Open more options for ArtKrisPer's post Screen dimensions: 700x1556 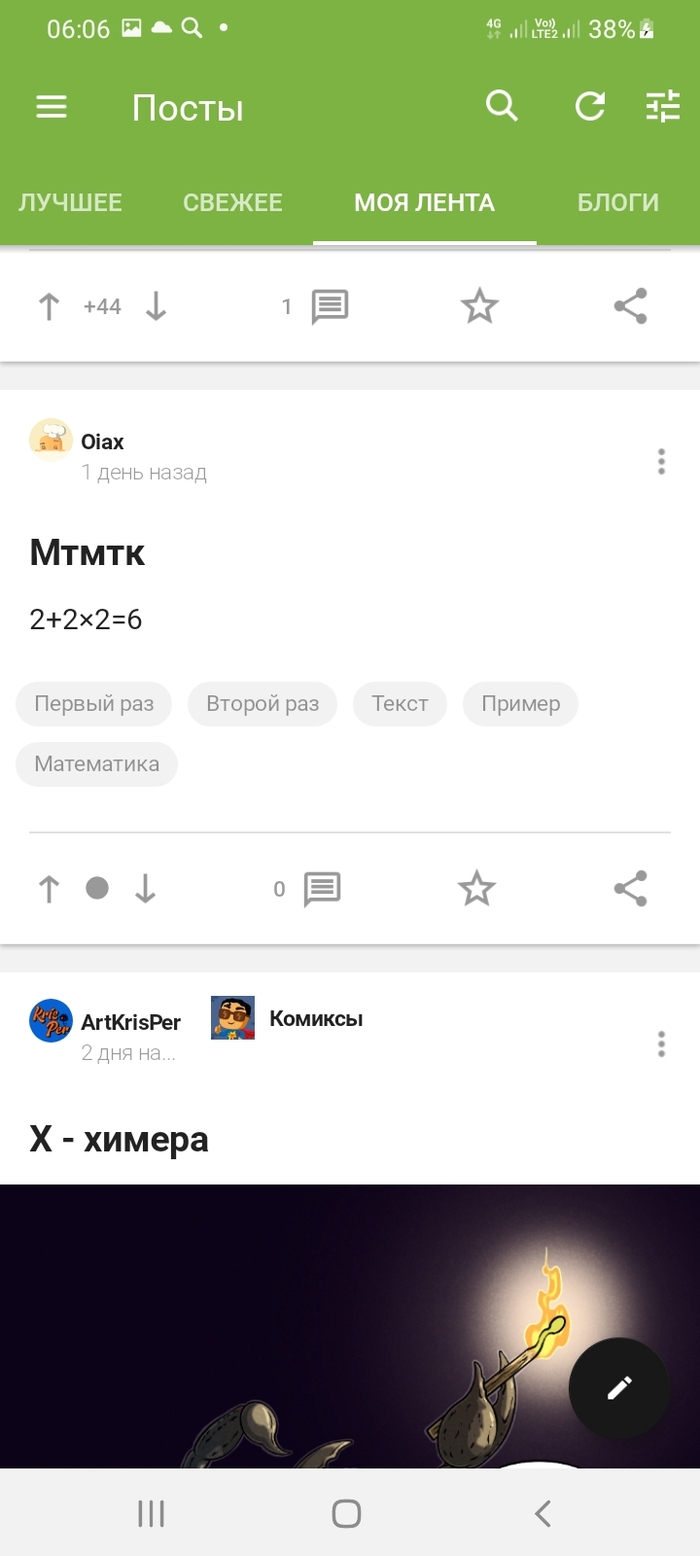661,1045
